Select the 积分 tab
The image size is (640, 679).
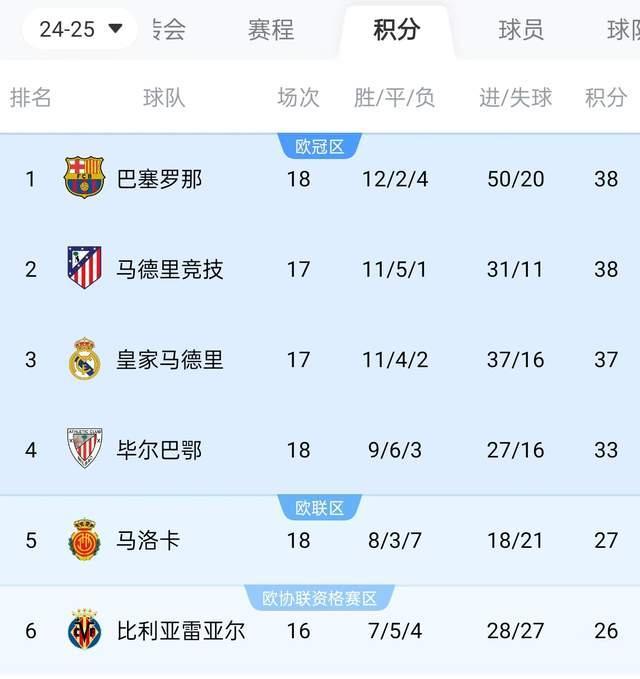[x=396, y=30]
